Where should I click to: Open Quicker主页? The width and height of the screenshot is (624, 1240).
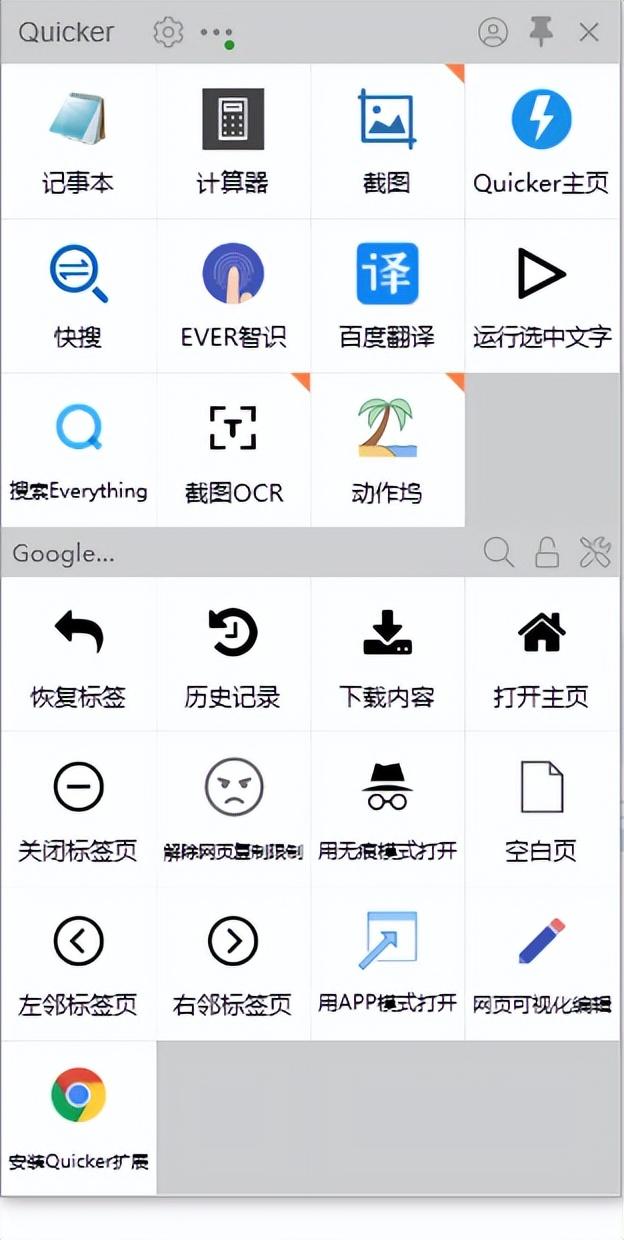tap(541, 141)
